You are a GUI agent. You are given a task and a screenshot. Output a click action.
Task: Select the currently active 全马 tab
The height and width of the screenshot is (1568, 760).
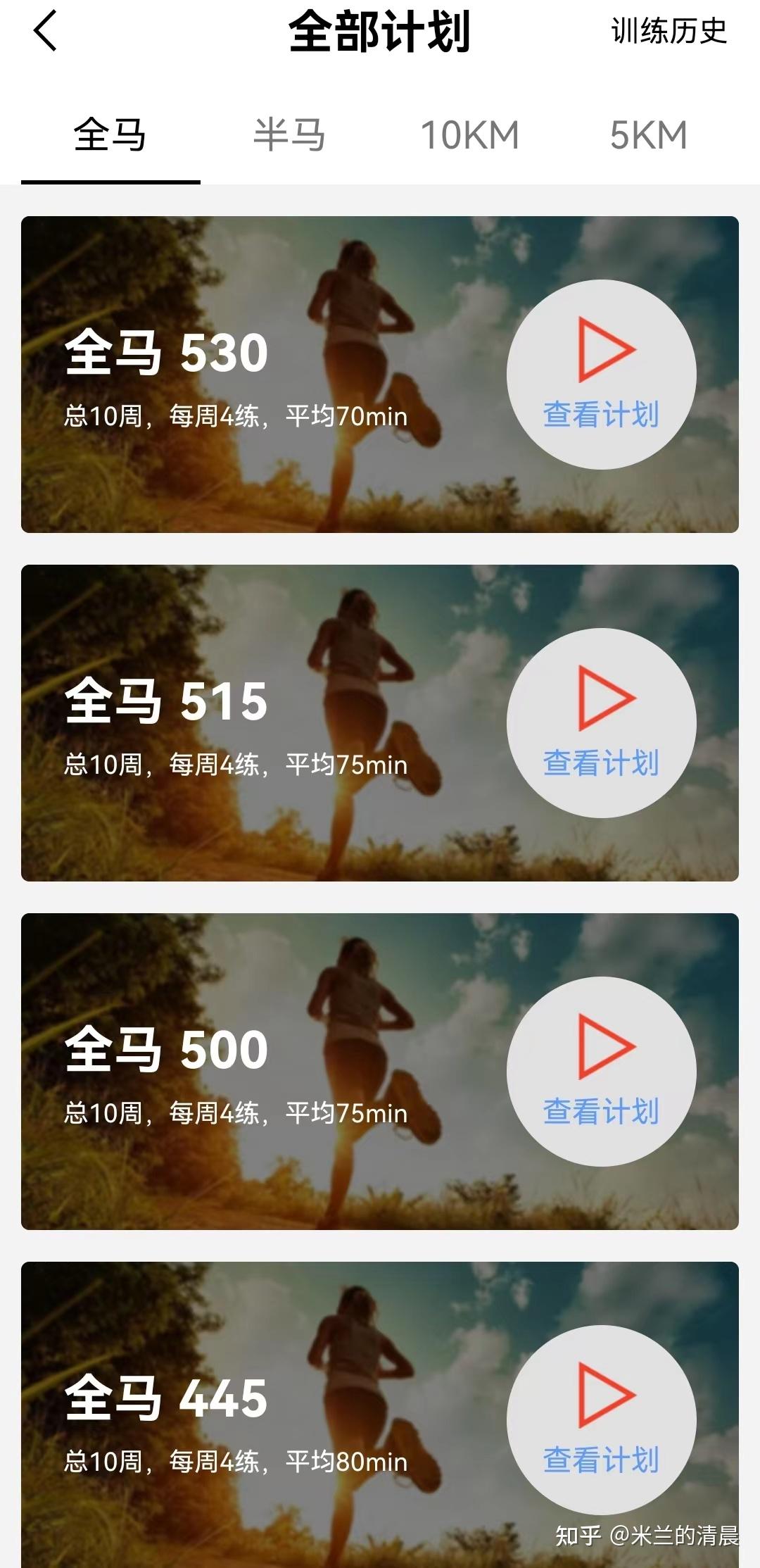pos(110,134)
